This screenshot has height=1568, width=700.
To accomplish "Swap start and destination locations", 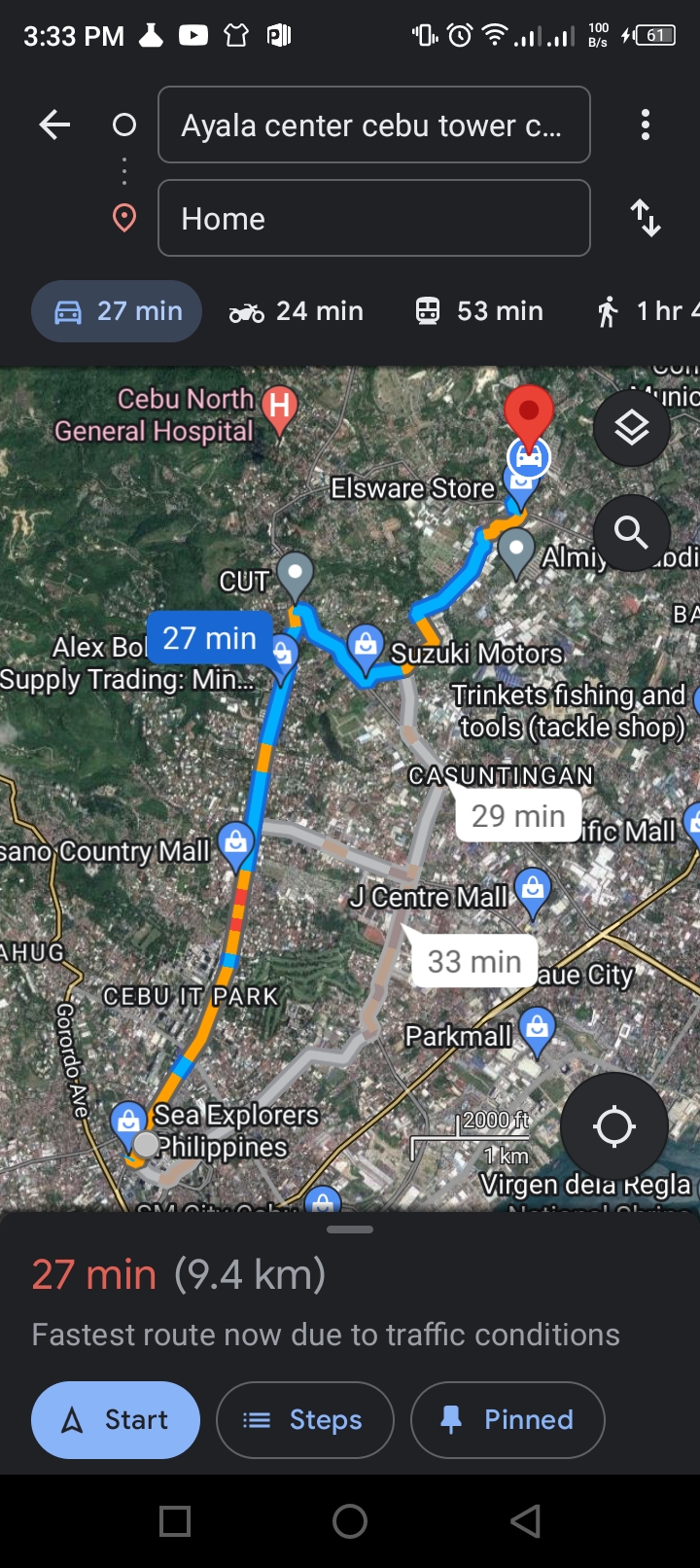I will pos(646,218).
